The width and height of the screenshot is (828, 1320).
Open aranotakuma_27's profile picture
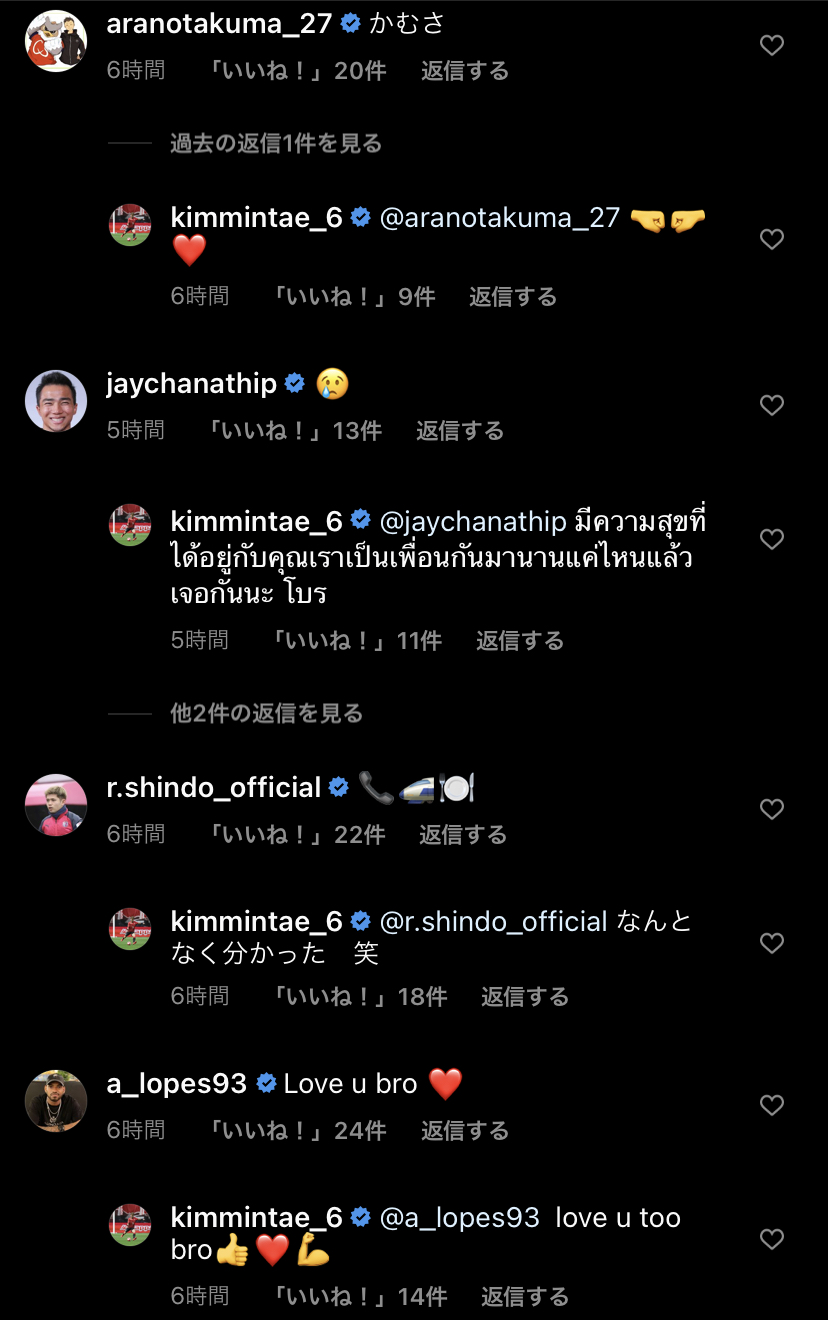[x=56, y=41]
